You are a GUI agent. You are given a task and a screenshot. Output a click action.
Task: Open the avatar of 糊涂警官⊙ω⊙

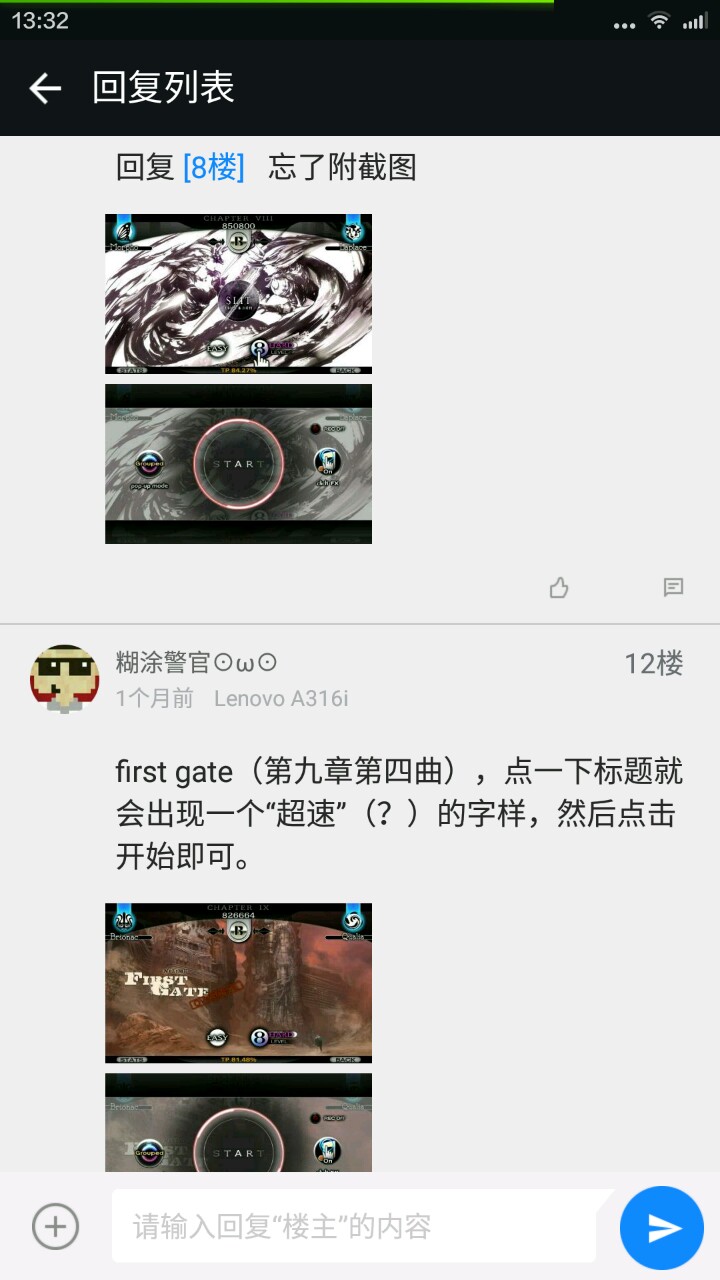[65, 679]
